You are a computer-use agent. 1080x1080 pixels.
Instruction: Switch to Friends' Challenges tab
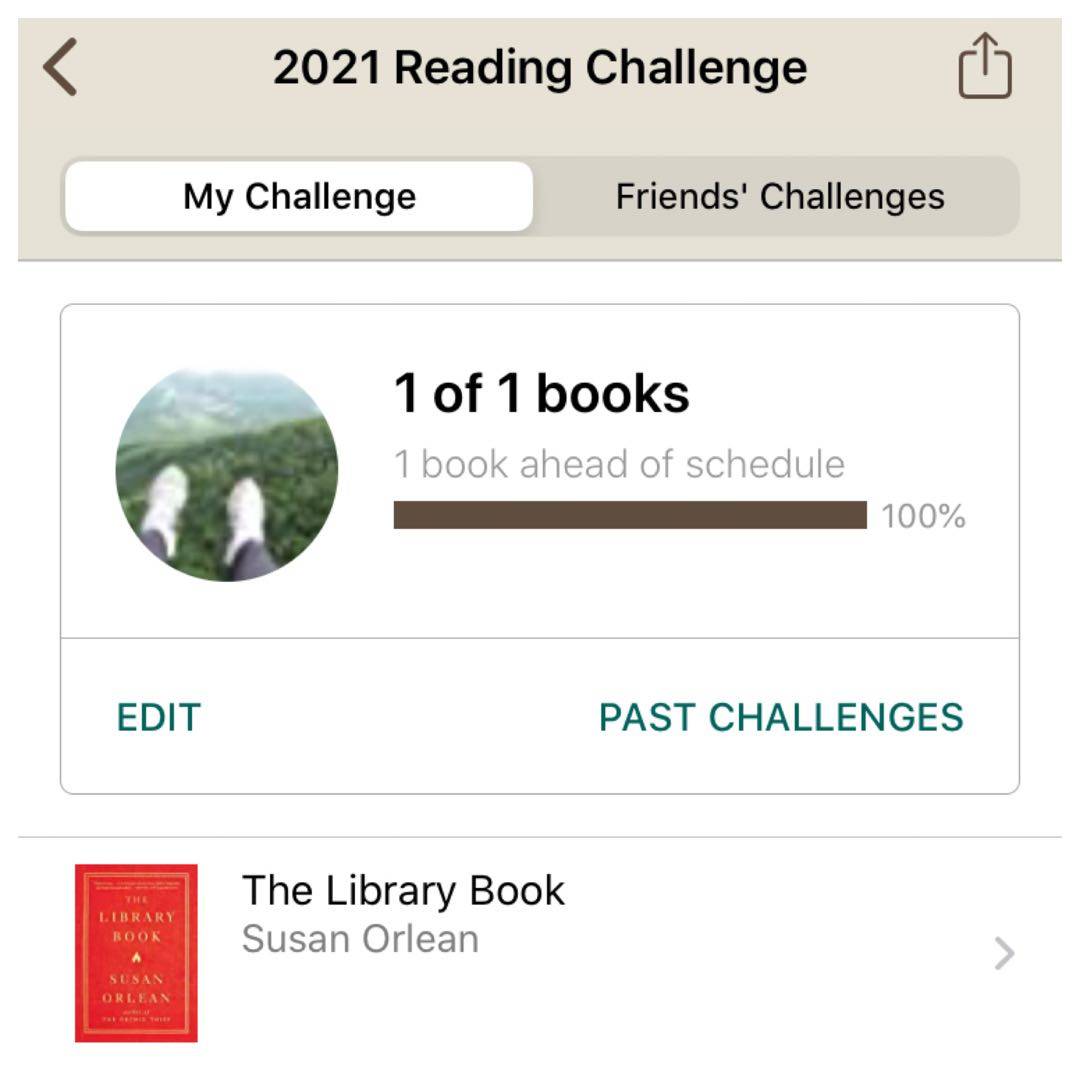click(x=779, y=196)
